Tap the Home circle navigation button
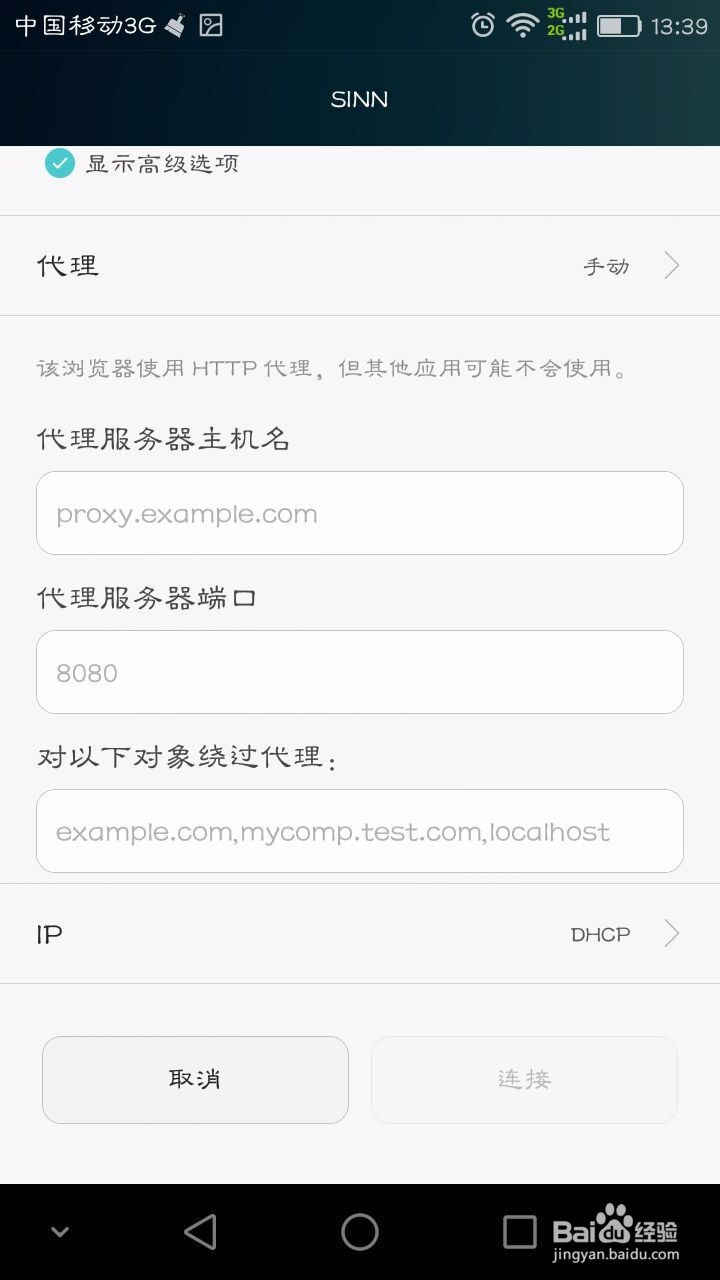 [360, 1232]
